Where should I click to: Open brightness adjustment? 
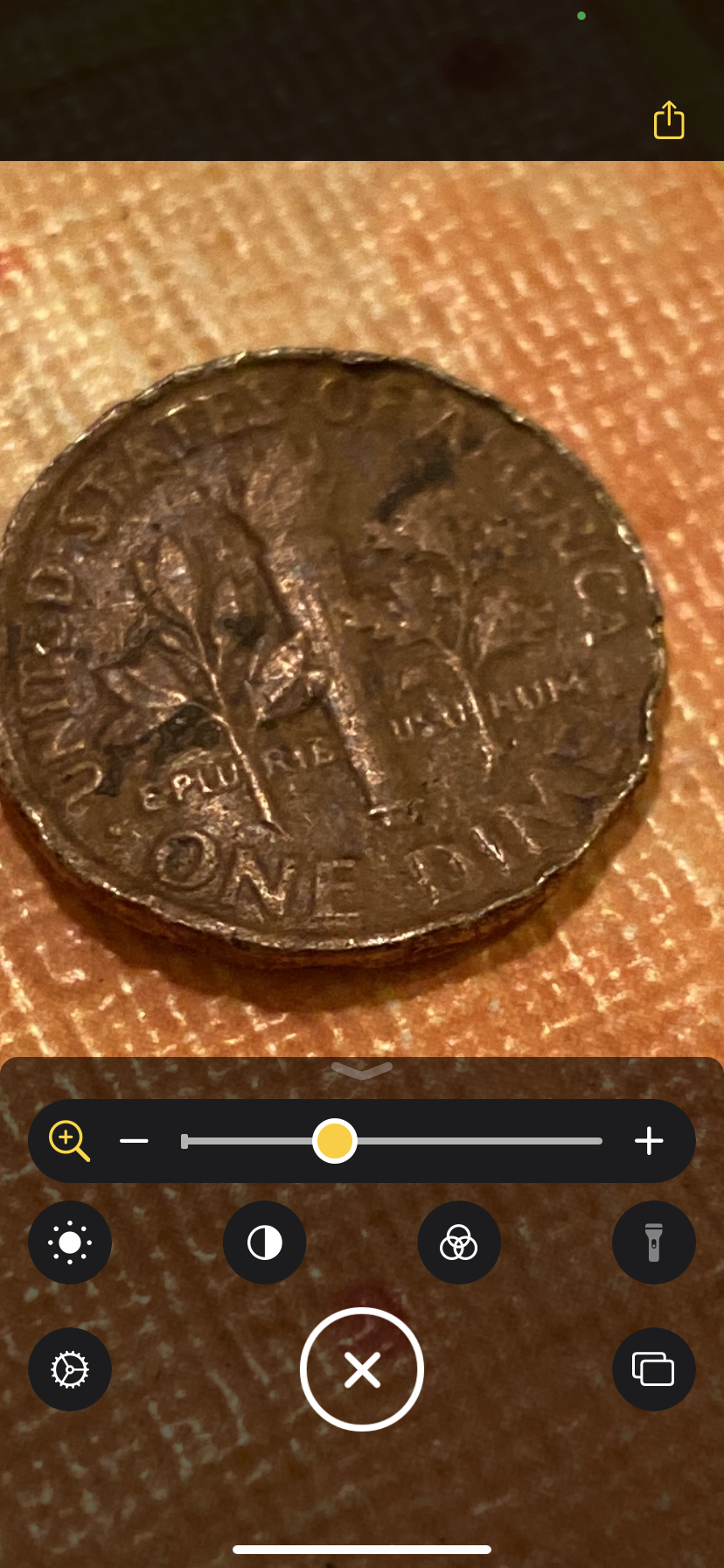pos(70,1242)
